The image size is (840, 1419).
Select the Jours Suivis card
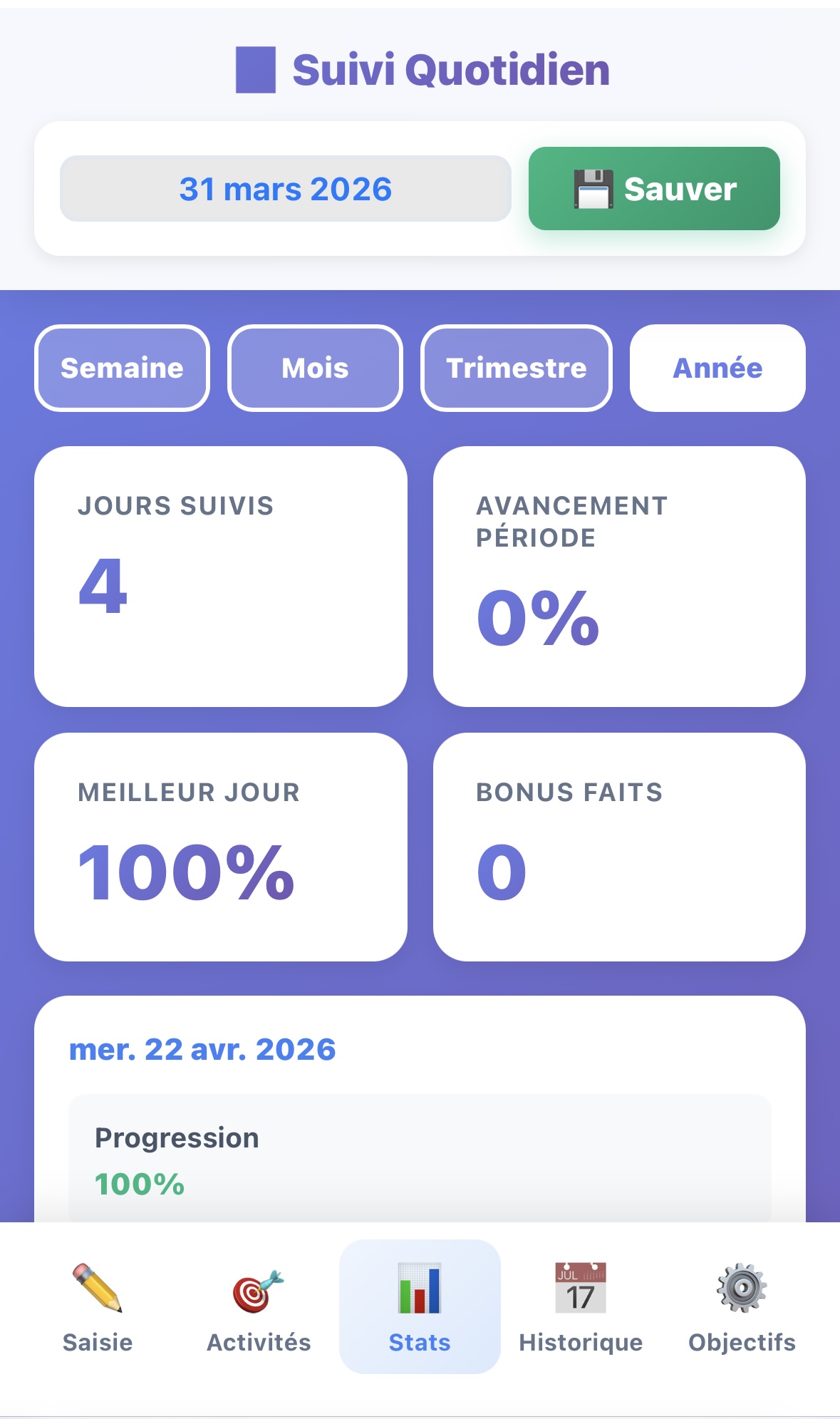tap(222, 574)
